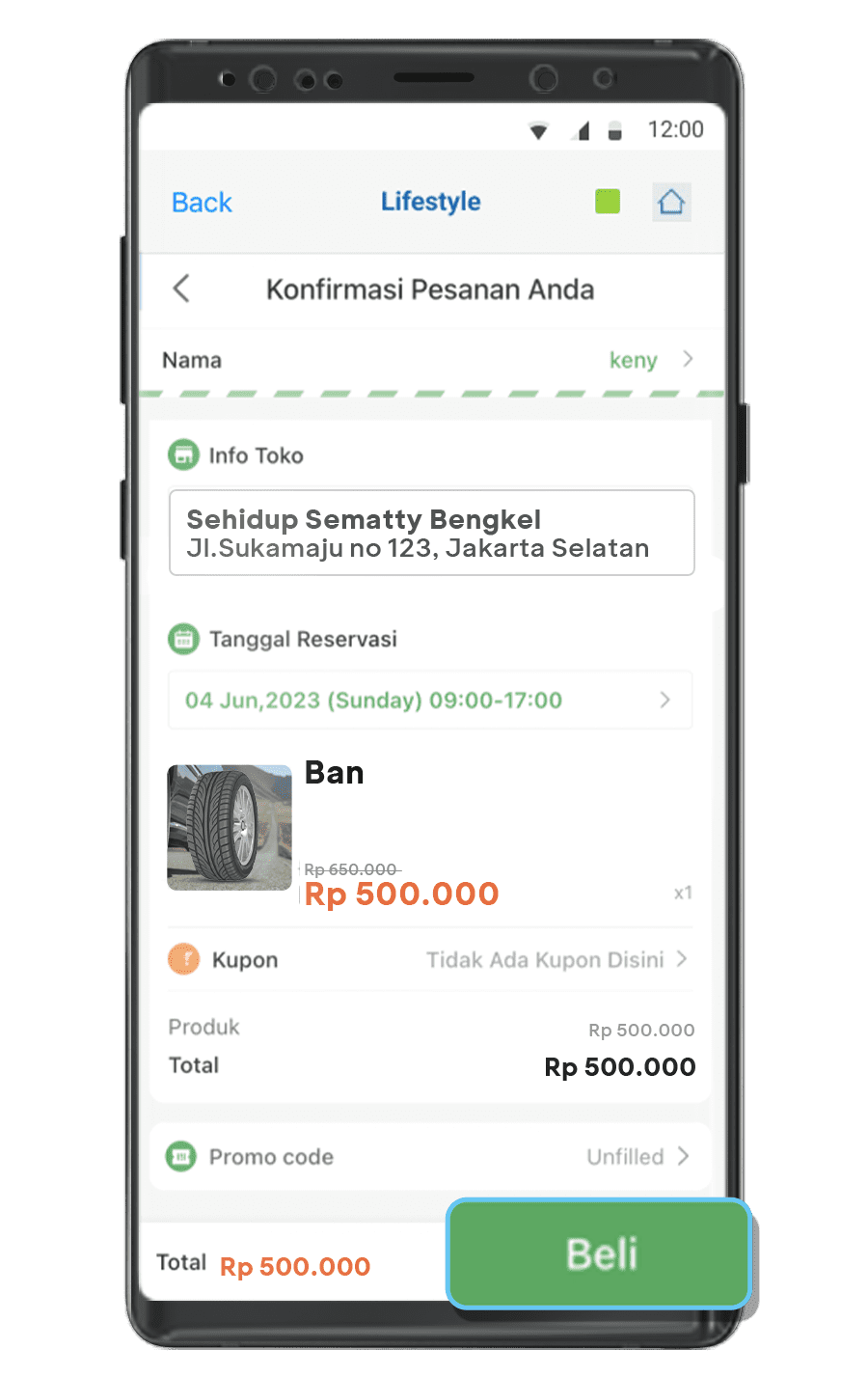Open the Promo code row
The image size is (868, 1376).
pos(430,1156)
